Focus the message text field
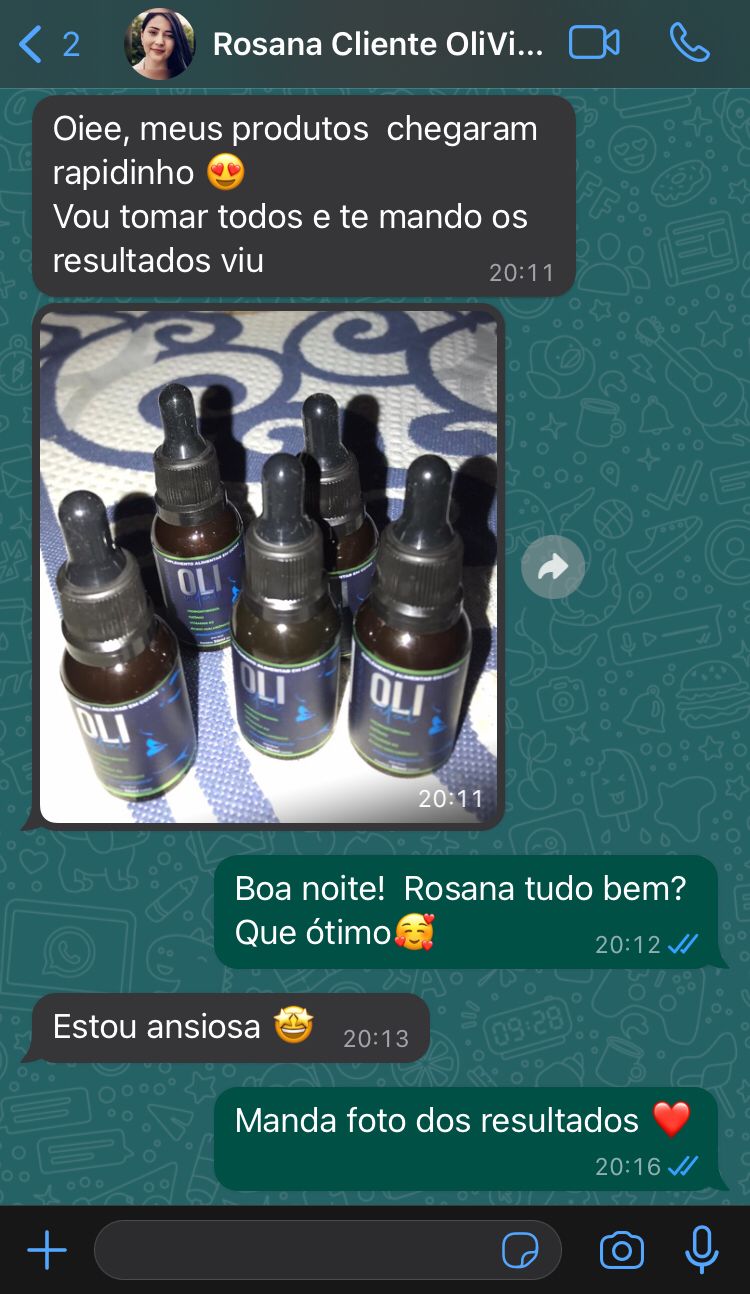The image size is (750, 1294). click(x=295, y=1250)
